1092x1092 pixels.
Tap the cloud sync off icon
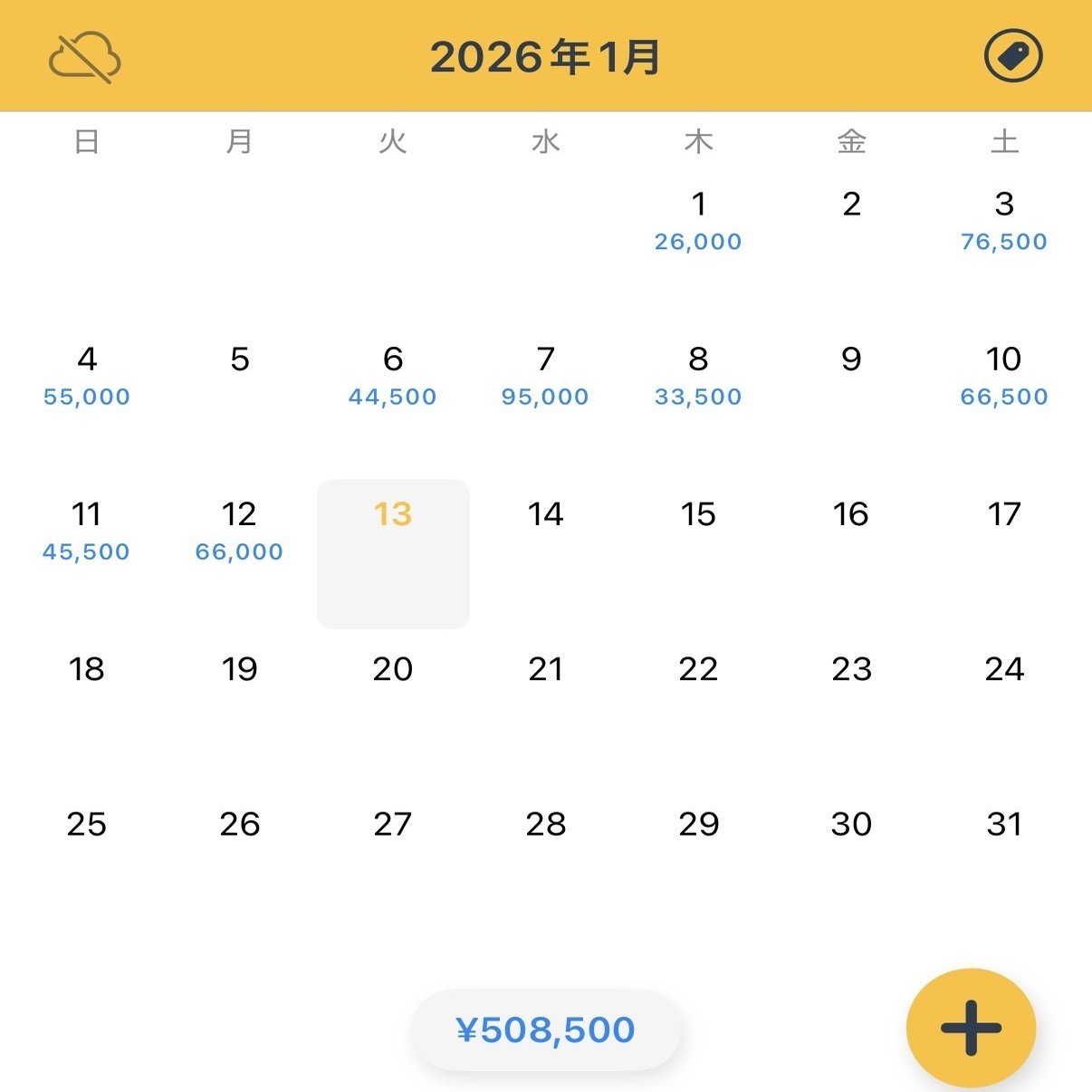point(84,57)
